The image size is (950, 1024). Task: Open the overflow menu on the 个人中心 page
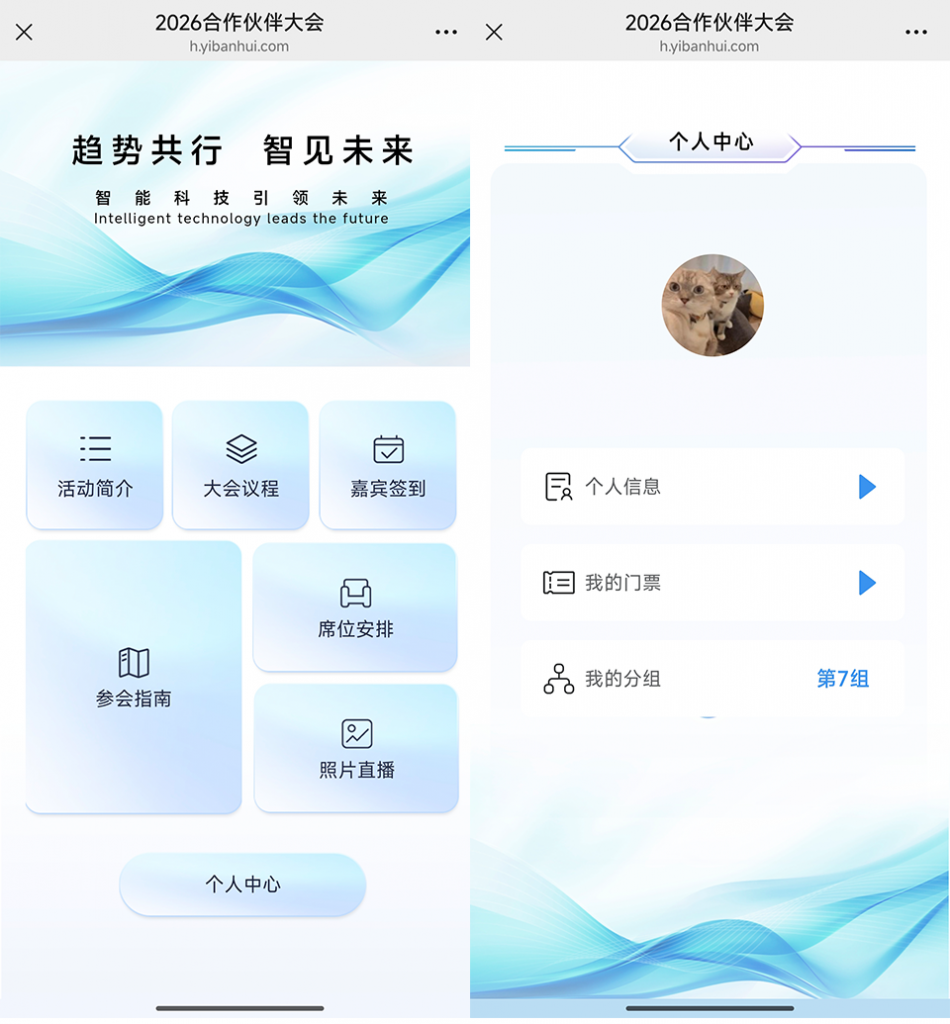[916, 32]
